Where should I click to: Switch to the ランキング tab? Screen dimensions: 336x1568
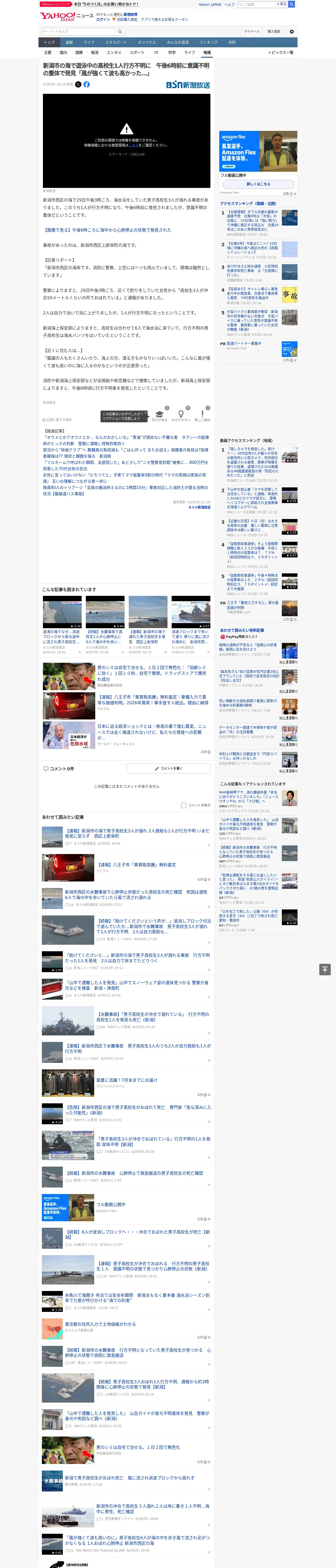coord(209,43)
